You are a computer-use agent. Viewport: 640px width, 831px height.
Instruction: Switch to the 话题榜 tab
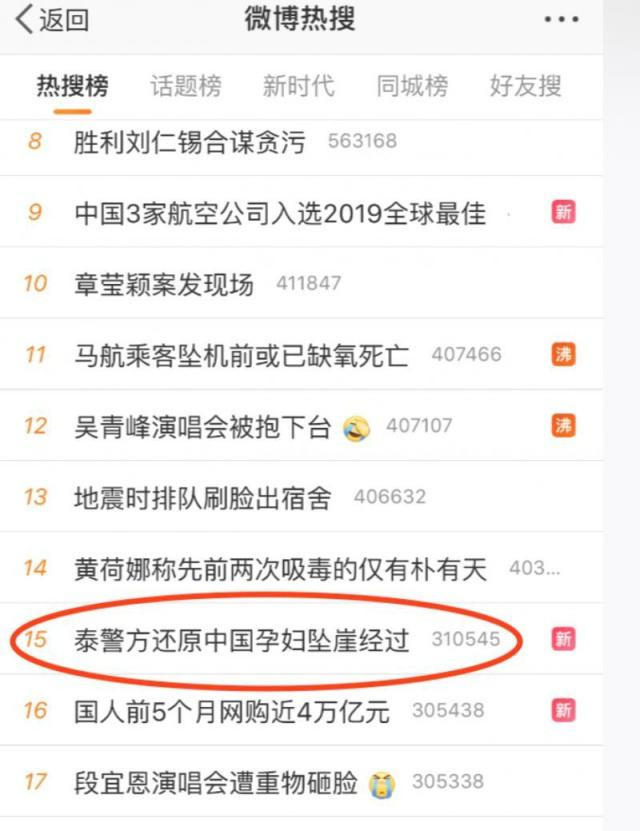click(x=186, y=87)
